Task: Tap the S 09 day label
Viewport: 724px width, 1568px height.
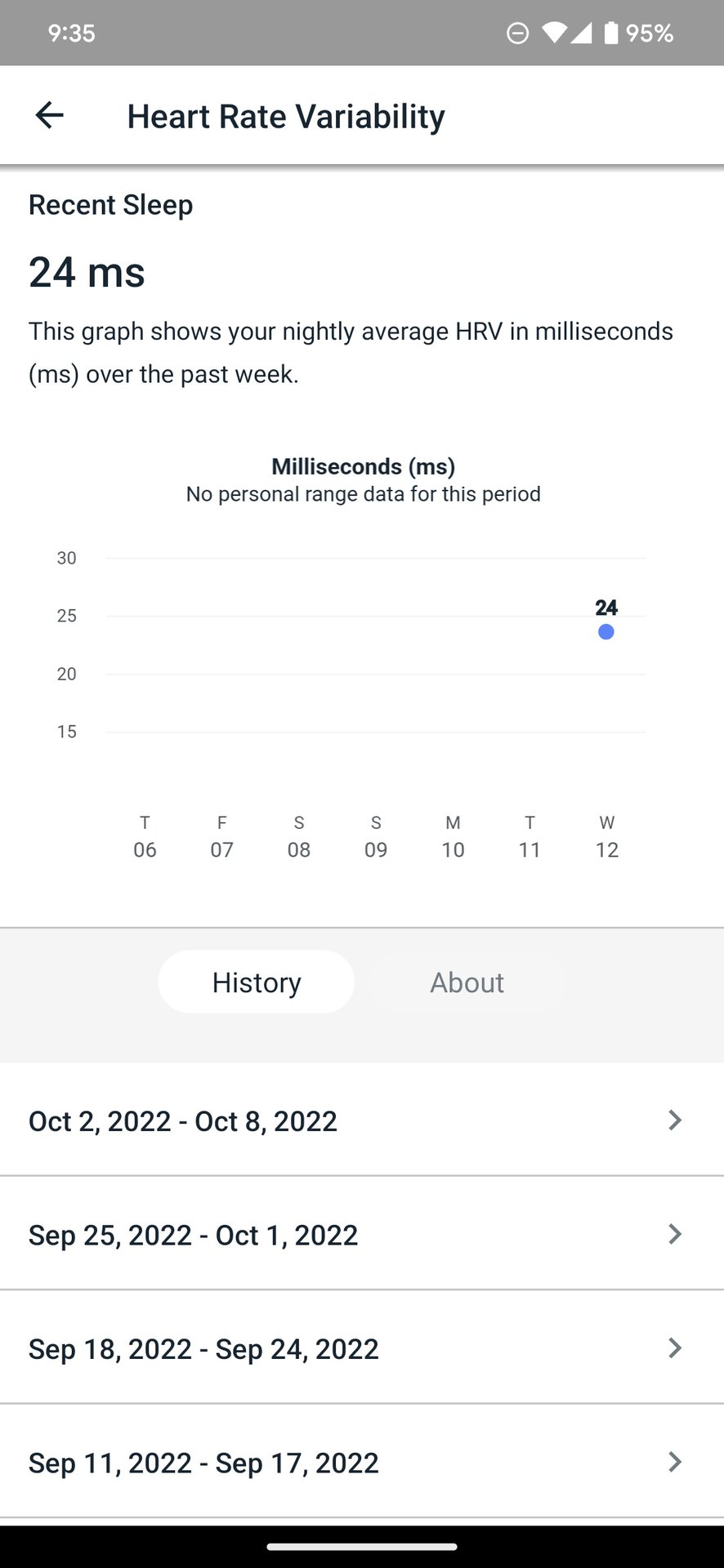Action: (x=376, y=835)
